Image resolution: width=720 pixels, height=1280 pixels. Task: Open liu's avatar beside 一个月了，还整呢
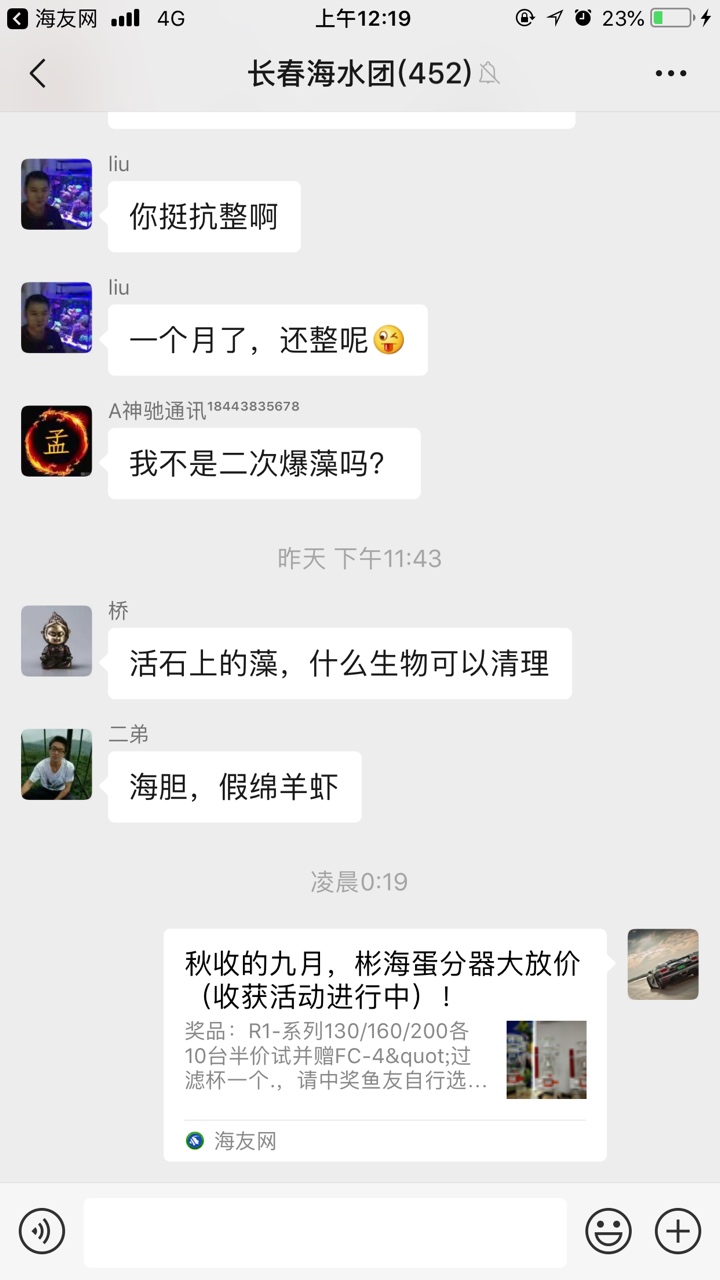57,317
